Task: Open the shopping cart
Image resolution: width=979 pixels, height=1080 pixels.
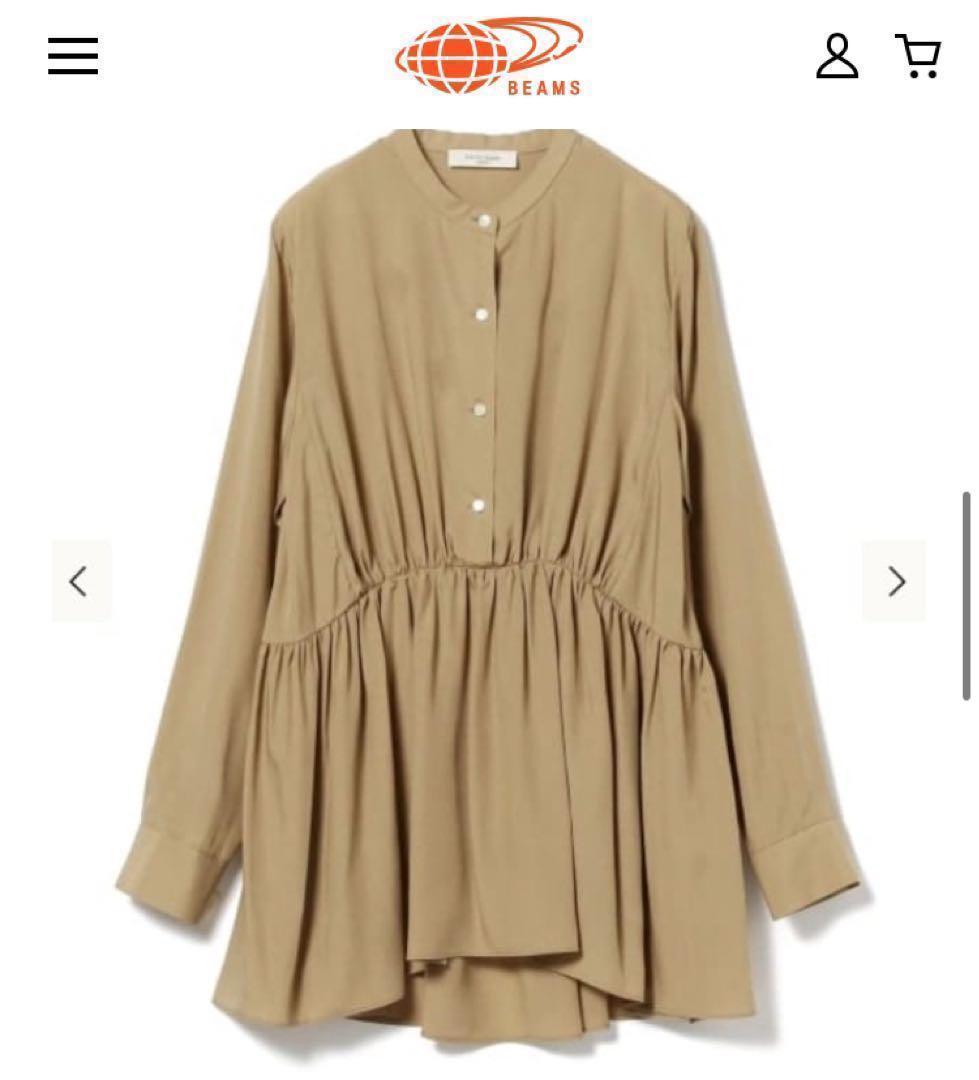Action: click(918, 56)
